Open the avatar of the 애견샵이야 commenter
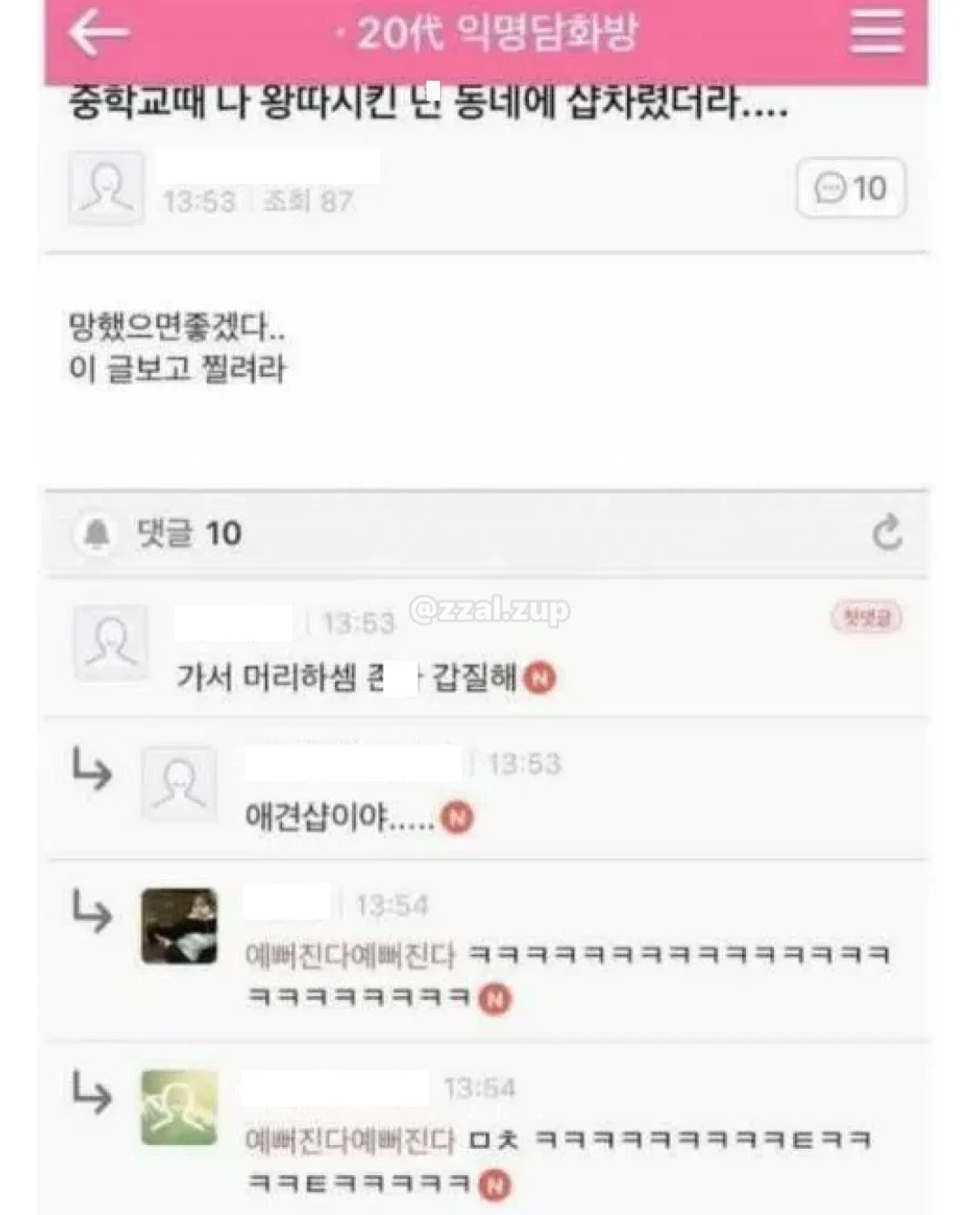This screenshot has width=980, height=1215. coord(179,784)
